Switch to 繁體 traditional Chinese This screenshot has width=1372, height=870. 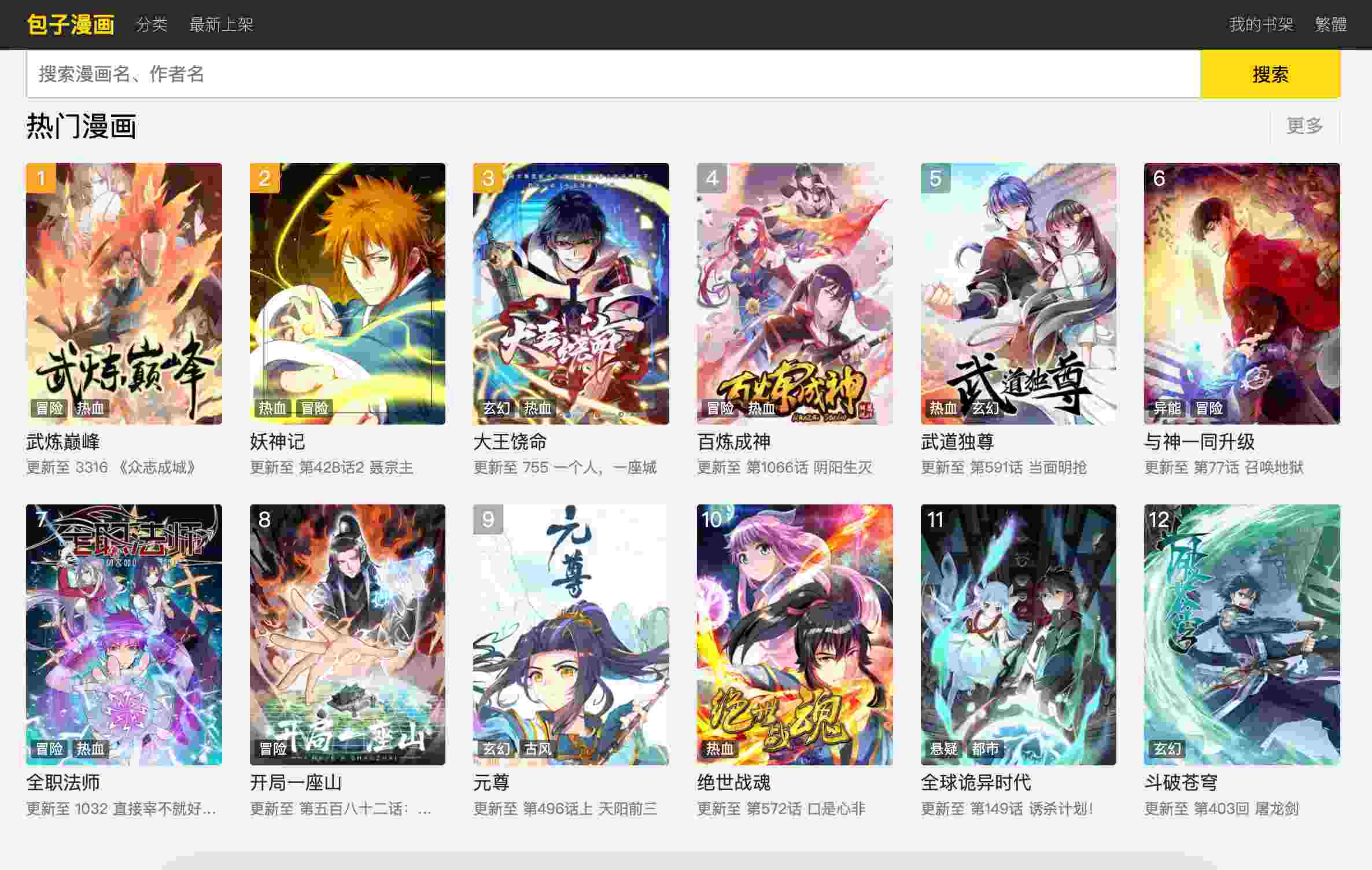(x=1330, y=24)
